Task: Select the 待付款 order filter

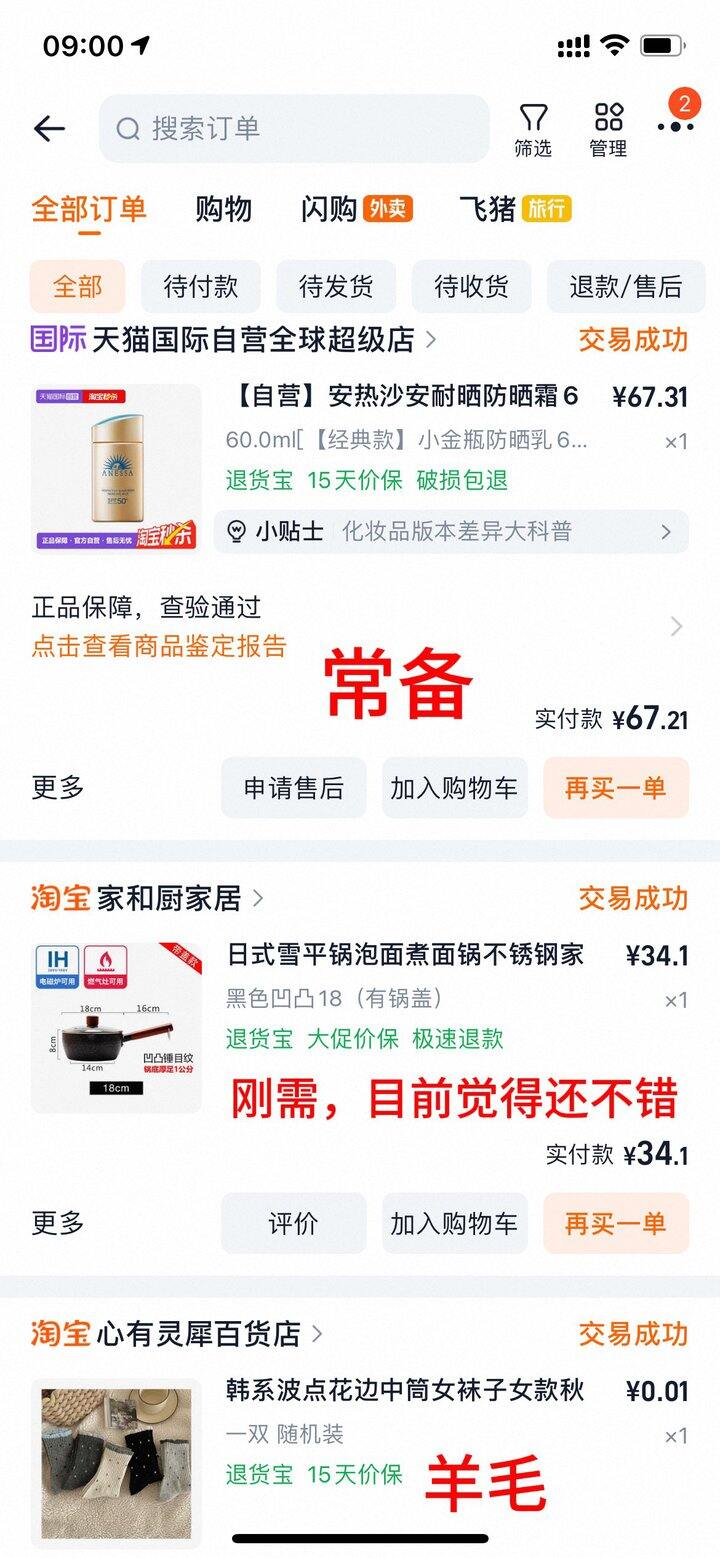Action: click(200, 286)
